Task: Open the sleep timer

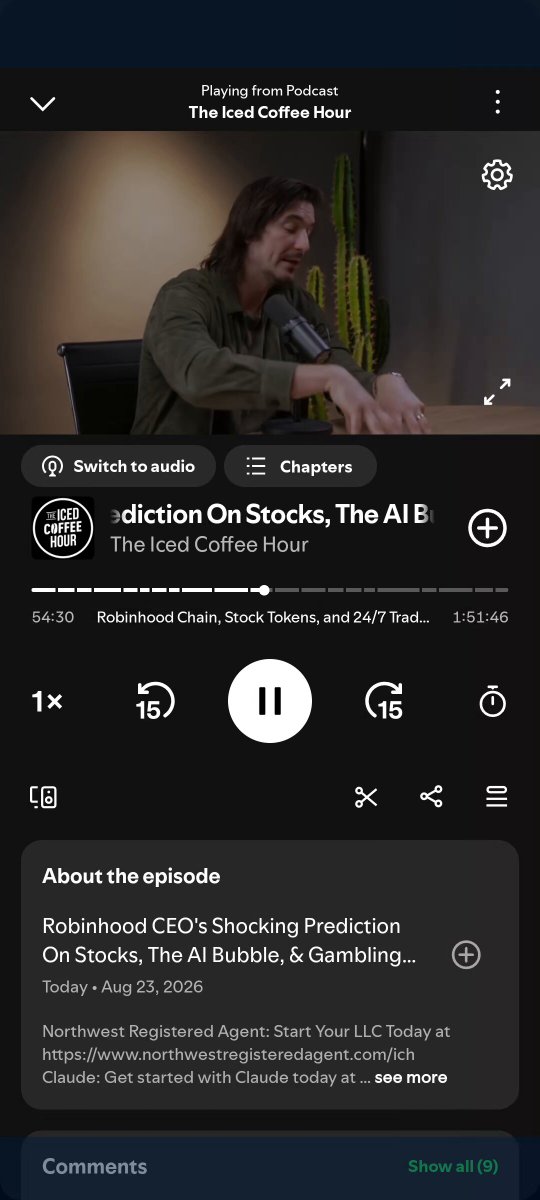Action: (x=492, y=701)
